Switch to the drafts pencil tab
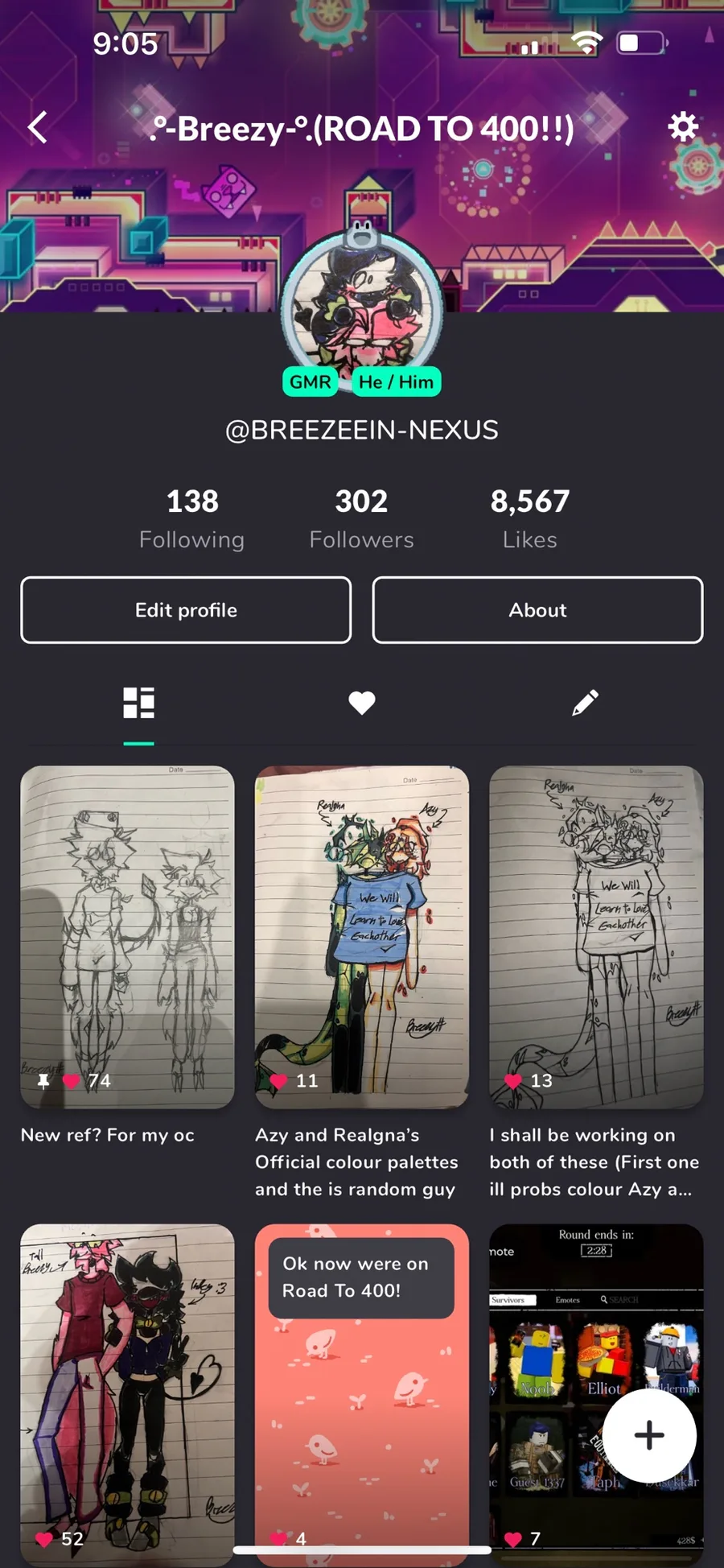724x1568 pixels. pos(585,703)
